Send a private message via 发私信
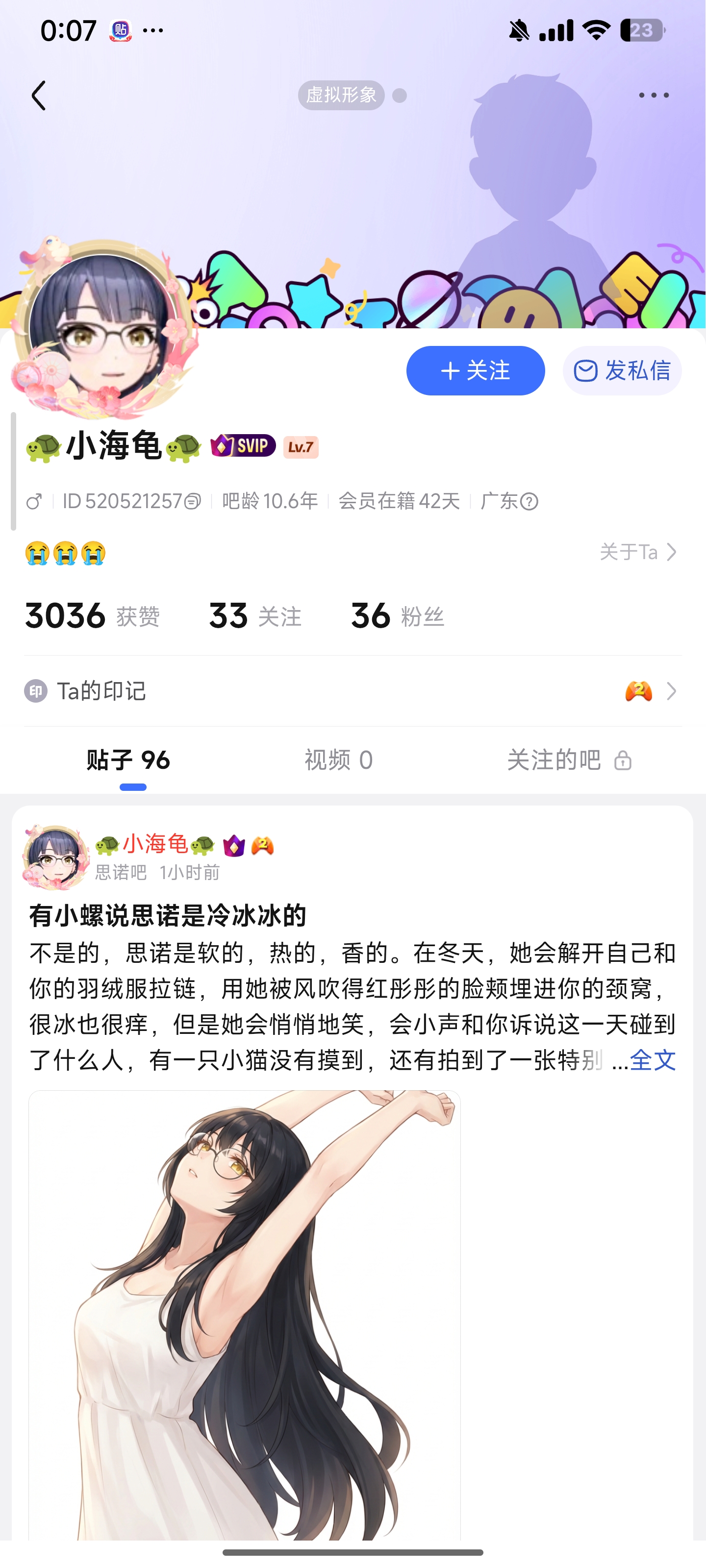The image size is (706, 1568). tap(622, 370)
